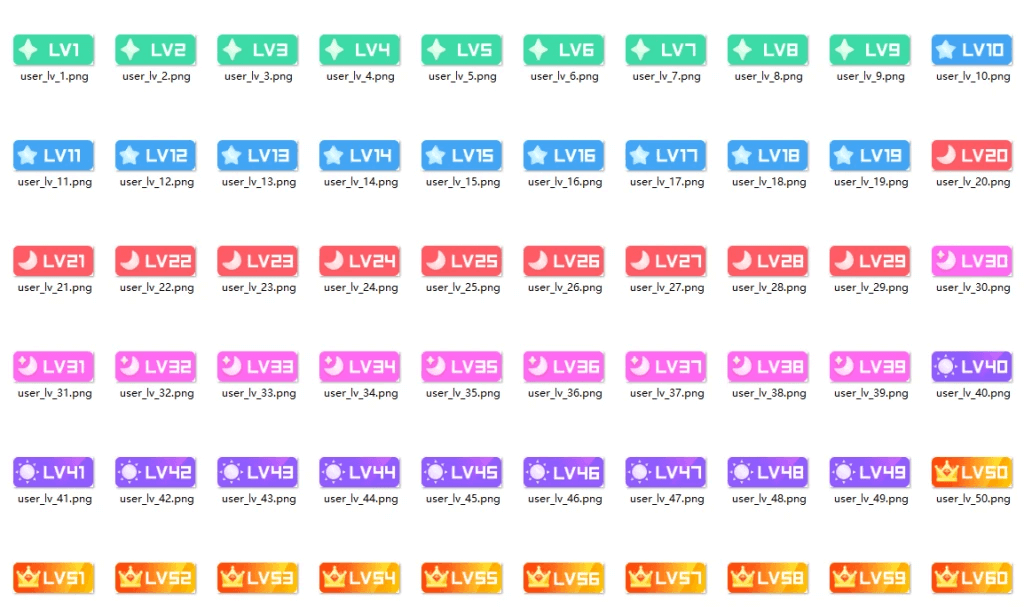Select the user_lv_22.png image
1024x607 pixels.
pyautogui.click(x=156, y=261)
